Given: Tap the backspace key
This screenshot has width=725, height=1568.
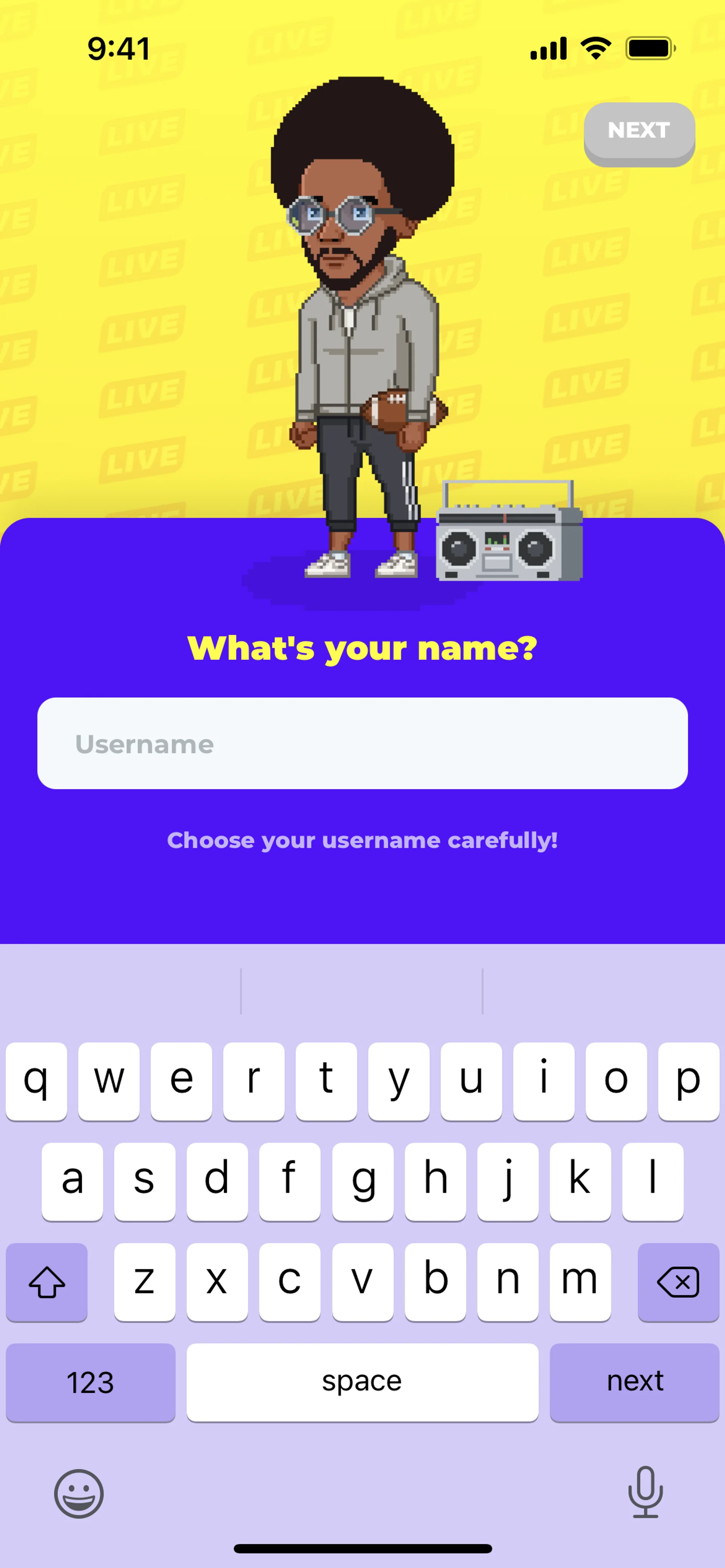Looking at the screenshot, I should (x=678, y=1281).
